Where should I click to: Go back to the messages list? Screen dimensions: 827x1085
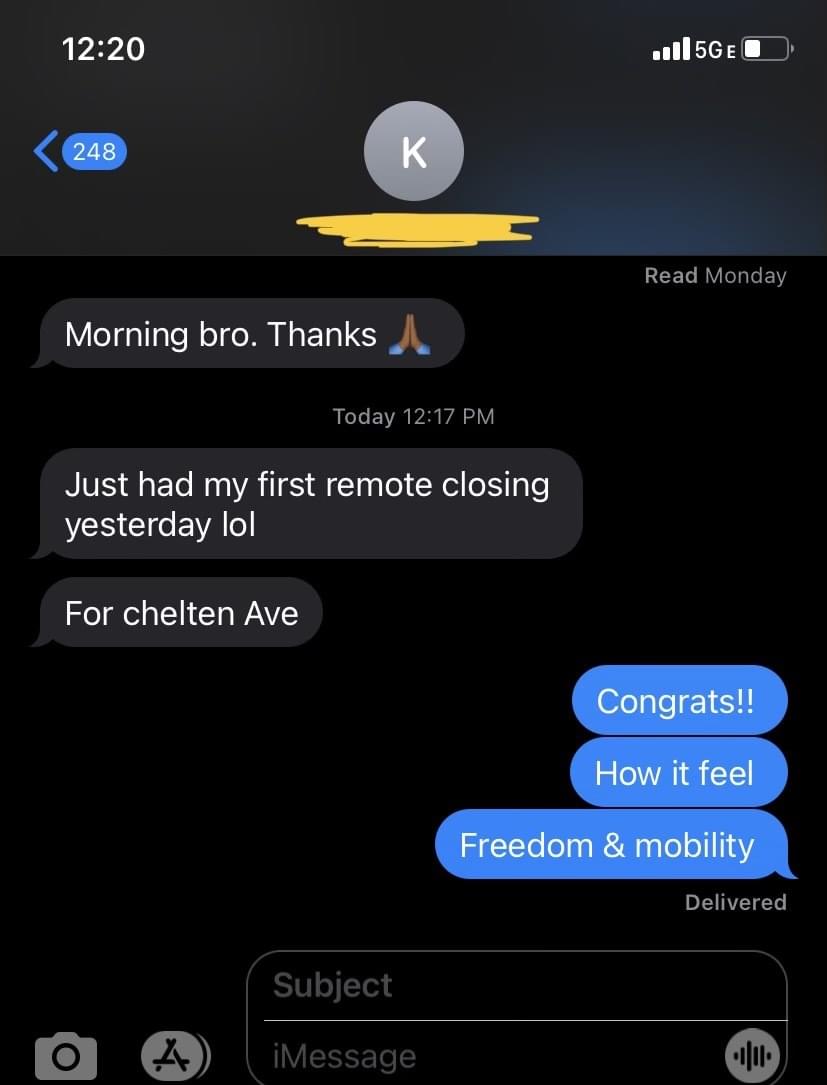(x=78, y=152)
